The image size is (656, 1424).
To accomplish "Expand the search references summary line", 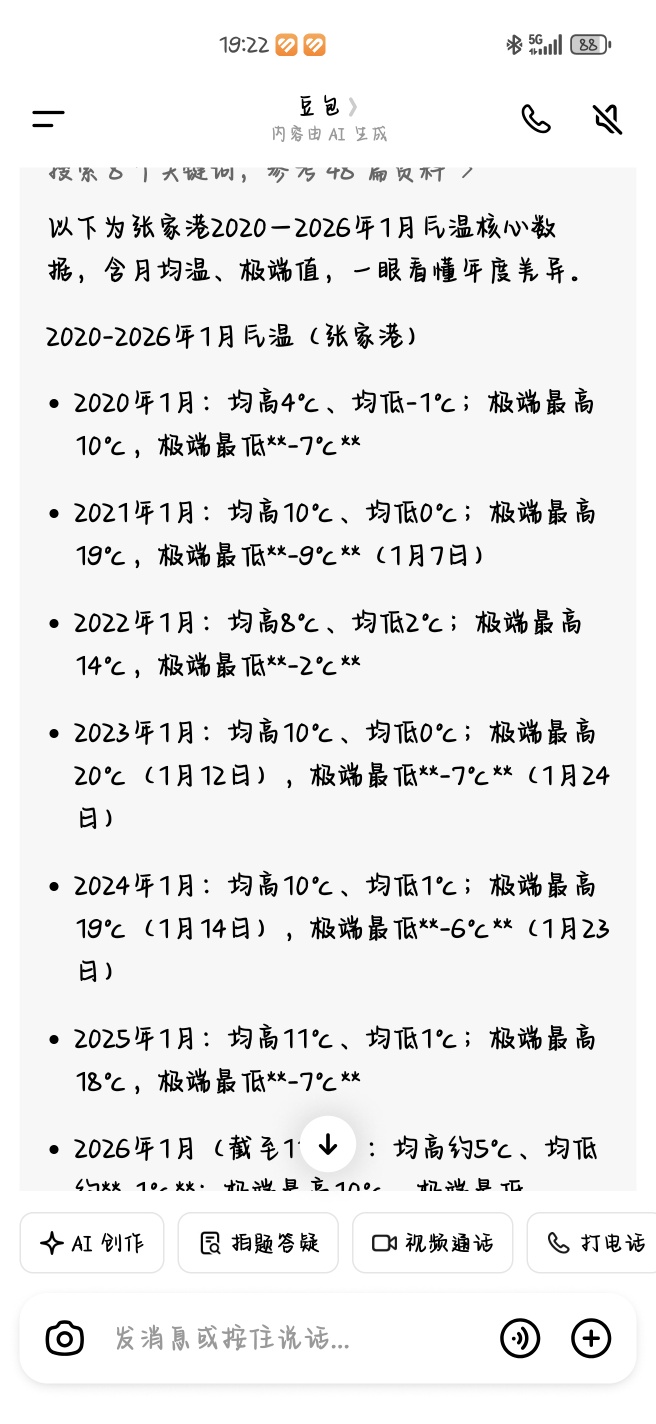I will tap(260, 171).
